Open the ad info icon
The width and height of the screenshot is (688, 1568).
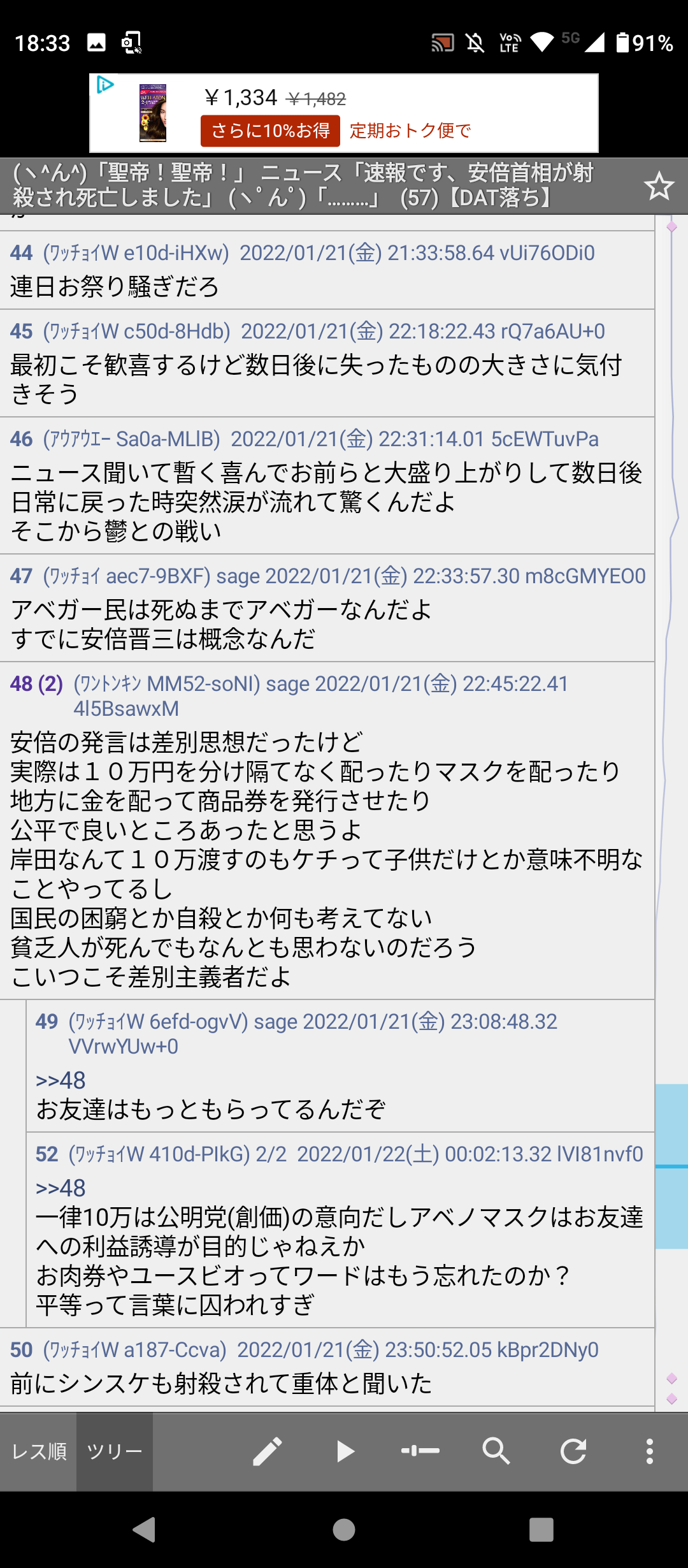pos(105,85)
